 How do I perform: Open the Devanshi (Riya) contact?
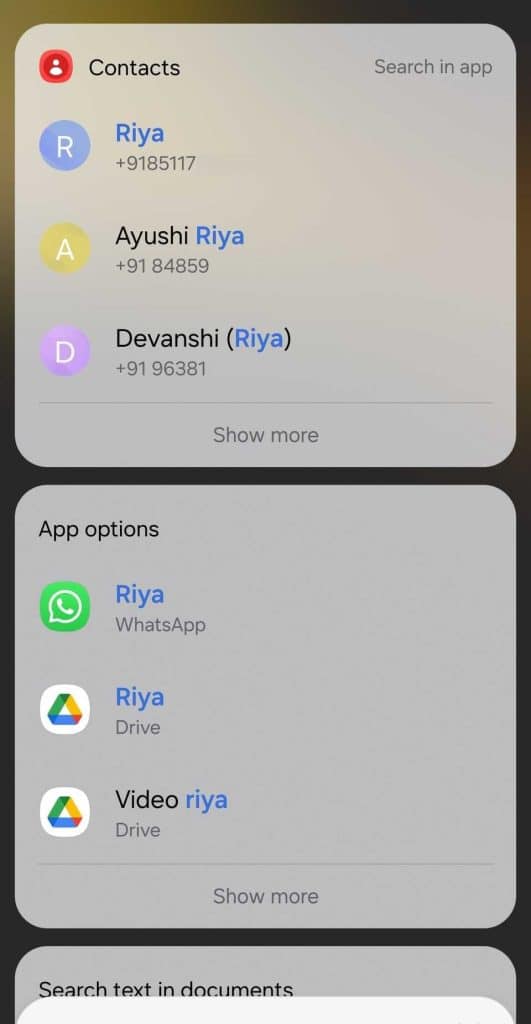coord(265,351)
